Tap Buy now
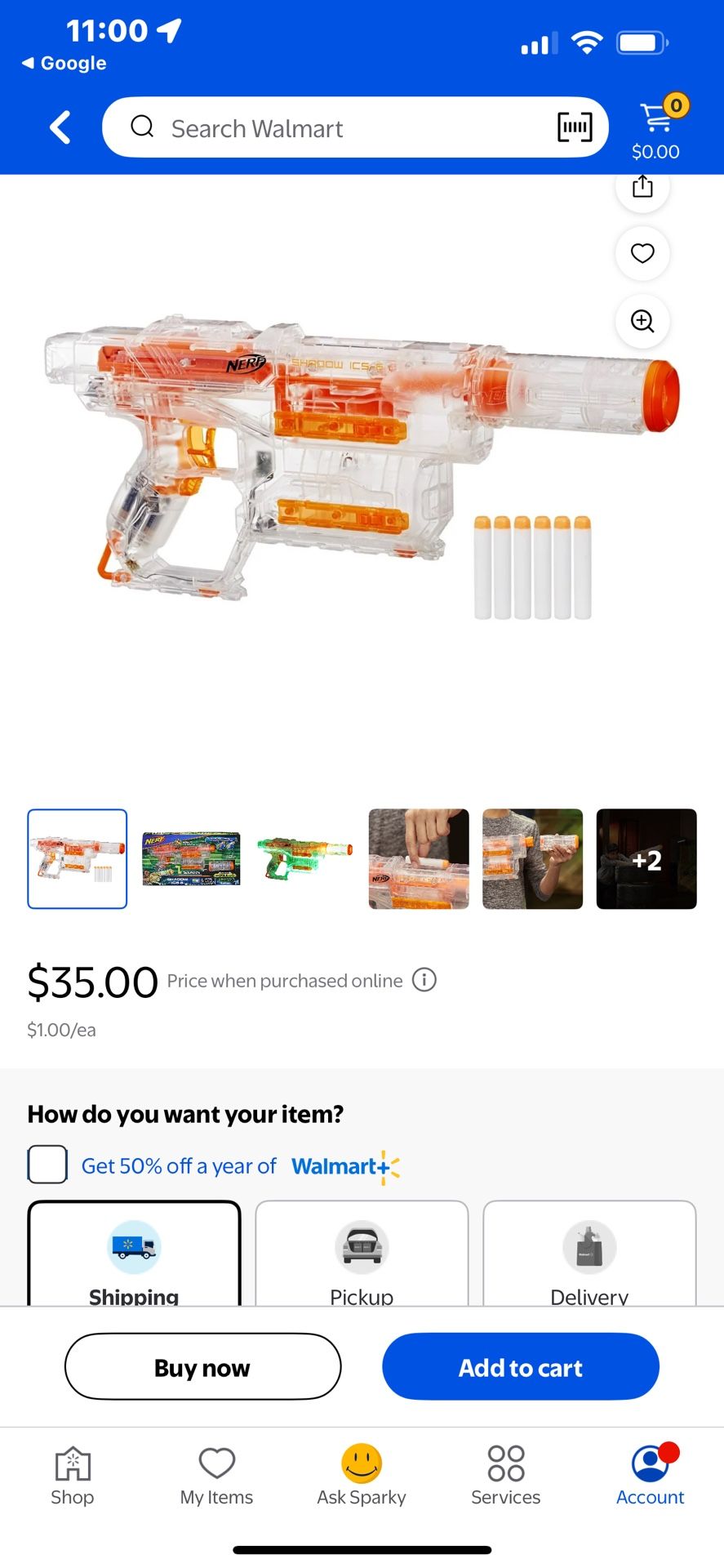Screen dimensions: 724x1568 coord(202,1367)
